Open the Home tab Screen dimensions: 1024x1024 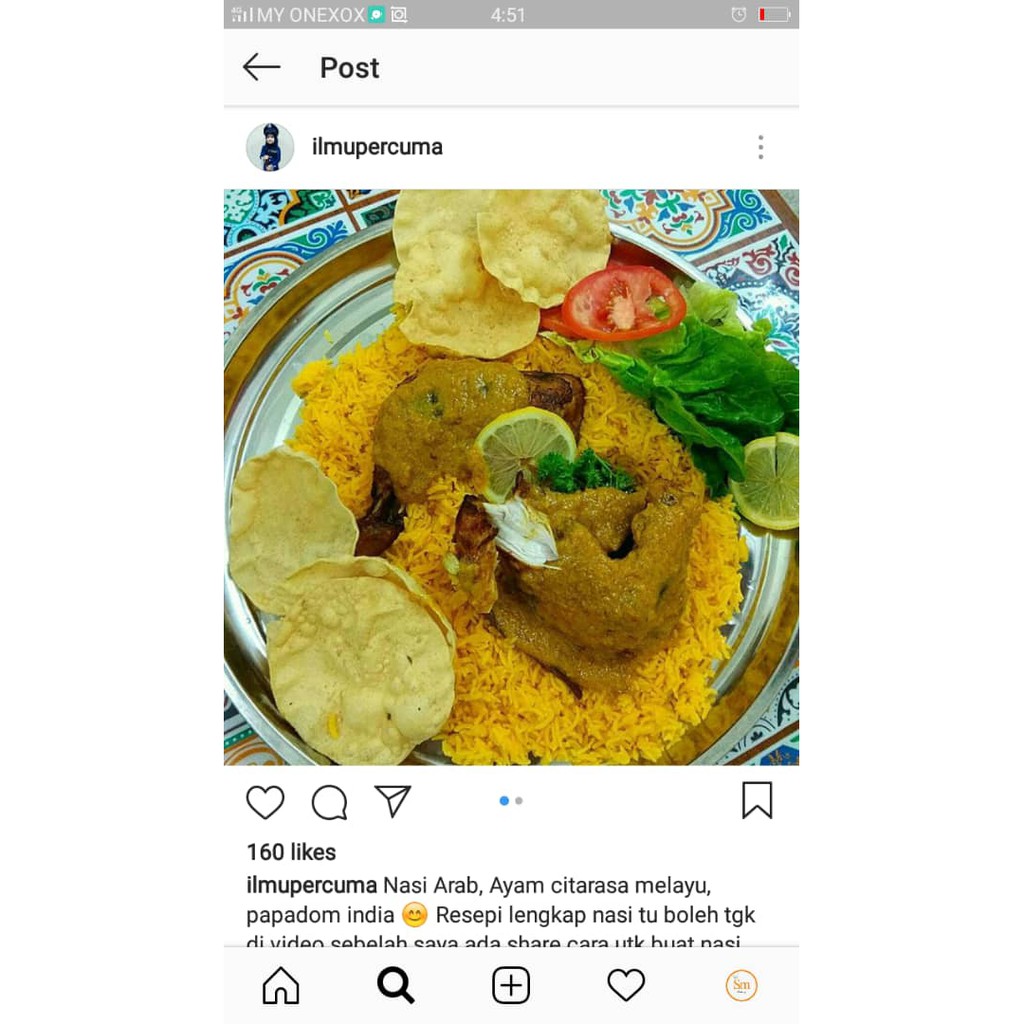(281, 985)
